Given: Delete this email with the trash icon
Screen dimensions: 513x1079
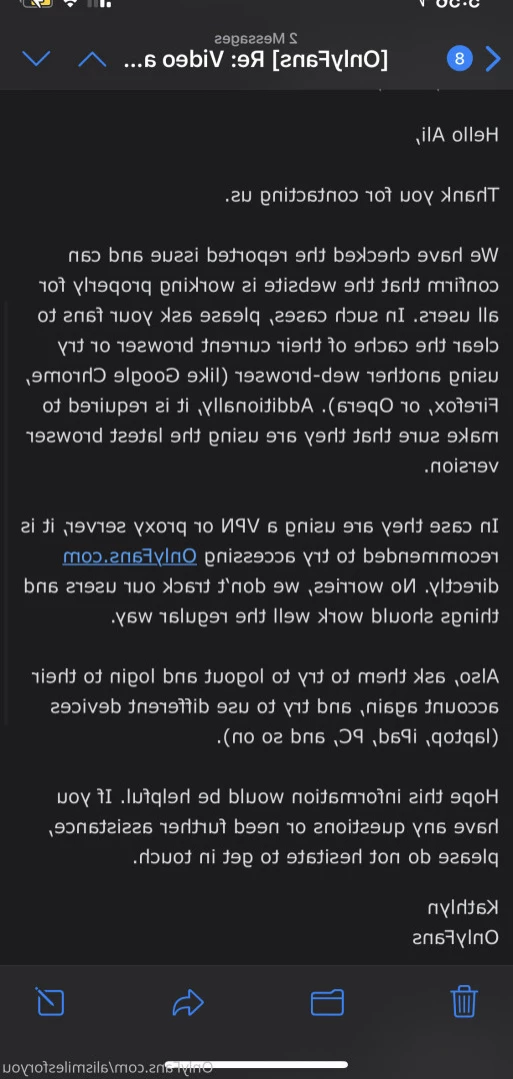Looking at the screenshot, I should coord(463,1001).
